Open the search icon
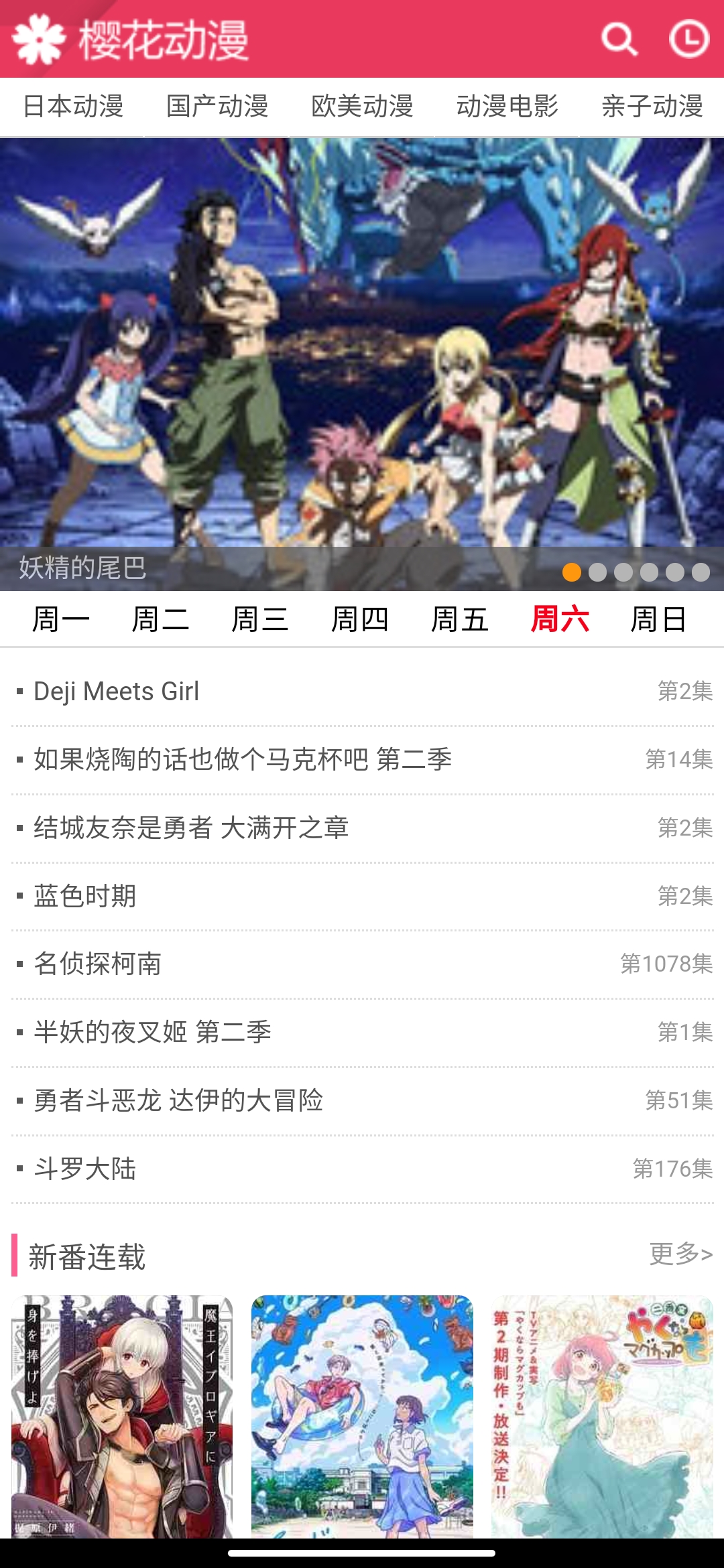Viewport: 724px width, 1568px height. [618, 39]
